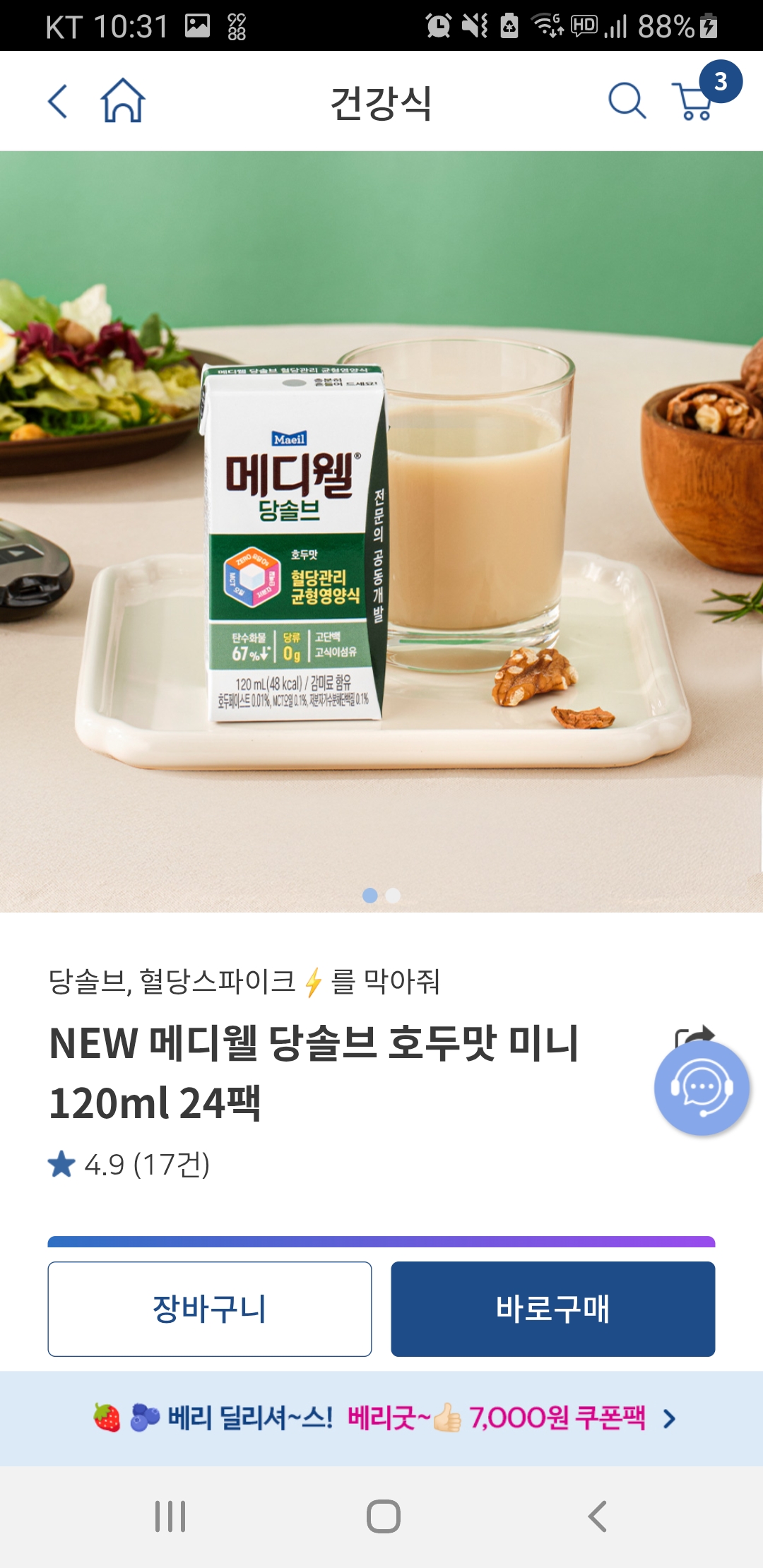The image size is (763, 1568).
Task: Add product with 장바구니 button
Action: click(210, 1309)
